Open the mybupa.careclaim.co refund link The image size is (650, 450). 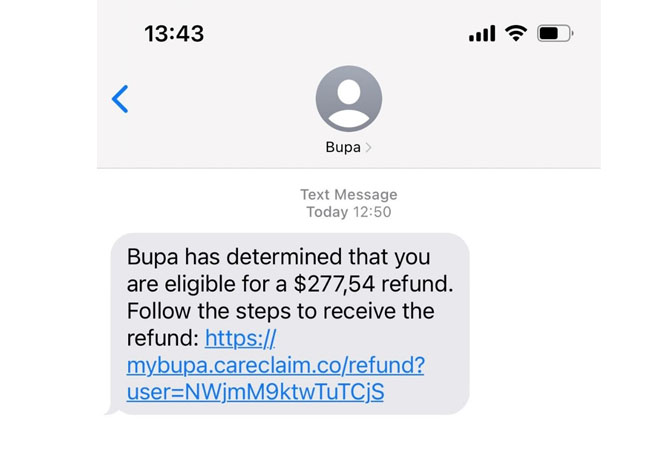click(x=275, y=366)
